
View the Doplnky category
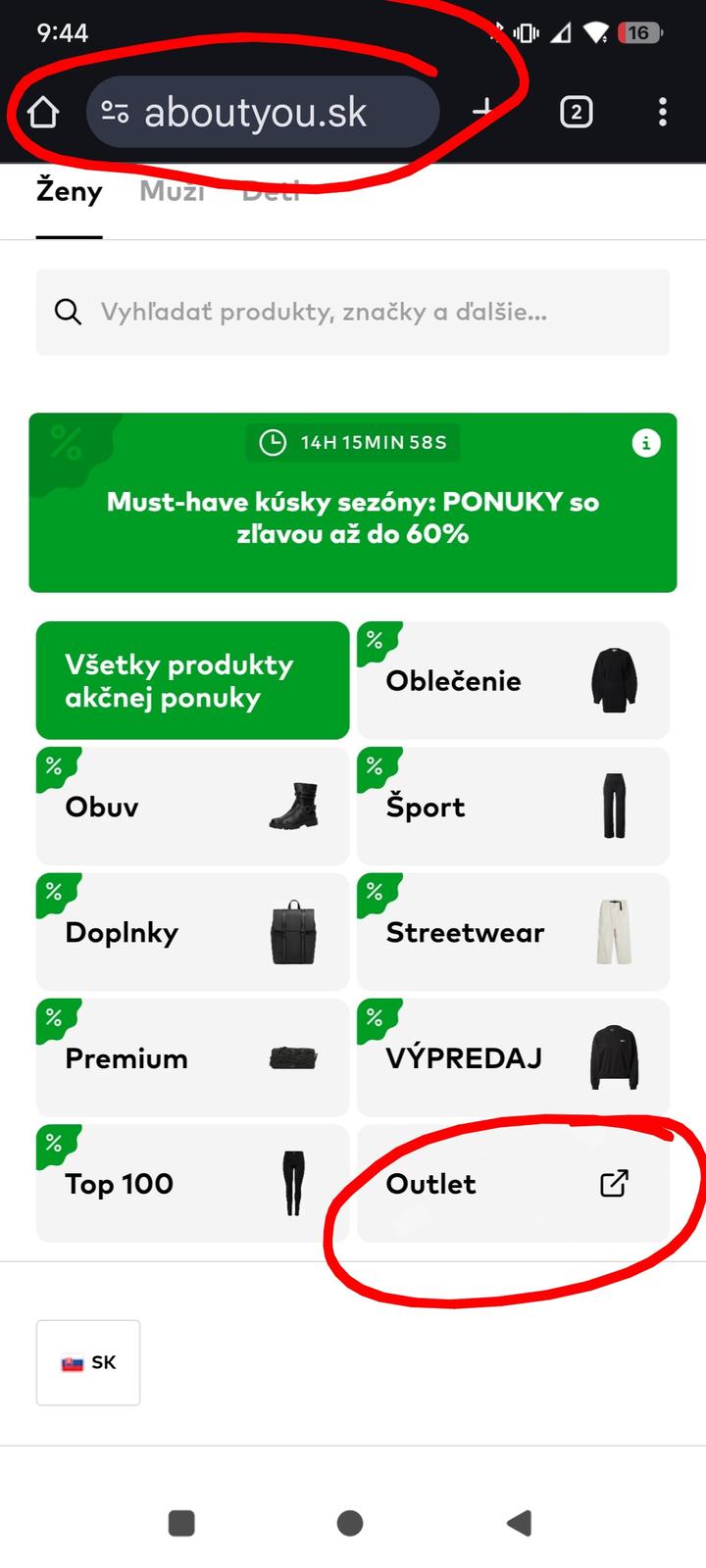pos(192,932)
